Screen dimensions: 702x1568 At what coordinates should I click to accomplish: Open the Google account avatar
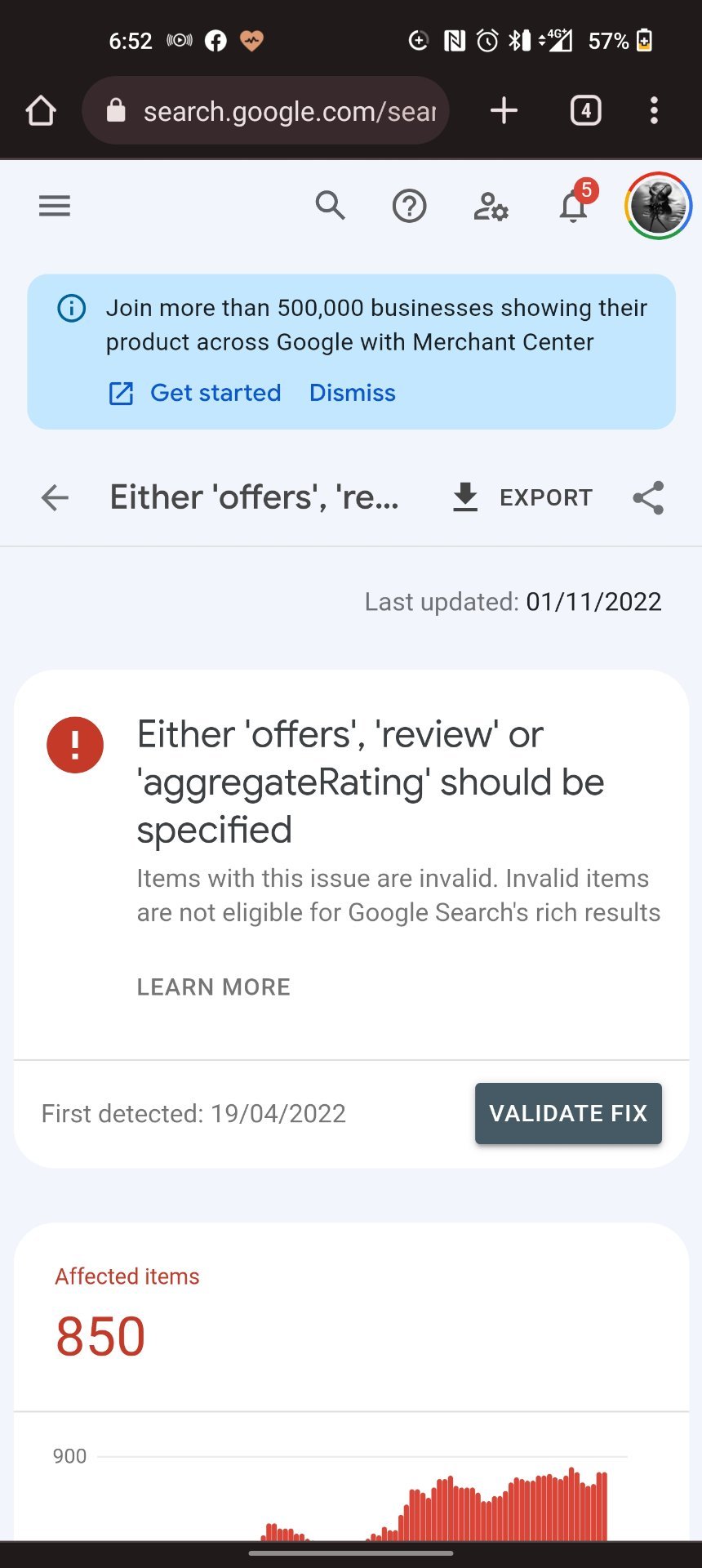pyautogui.click(x=658, y=206)
